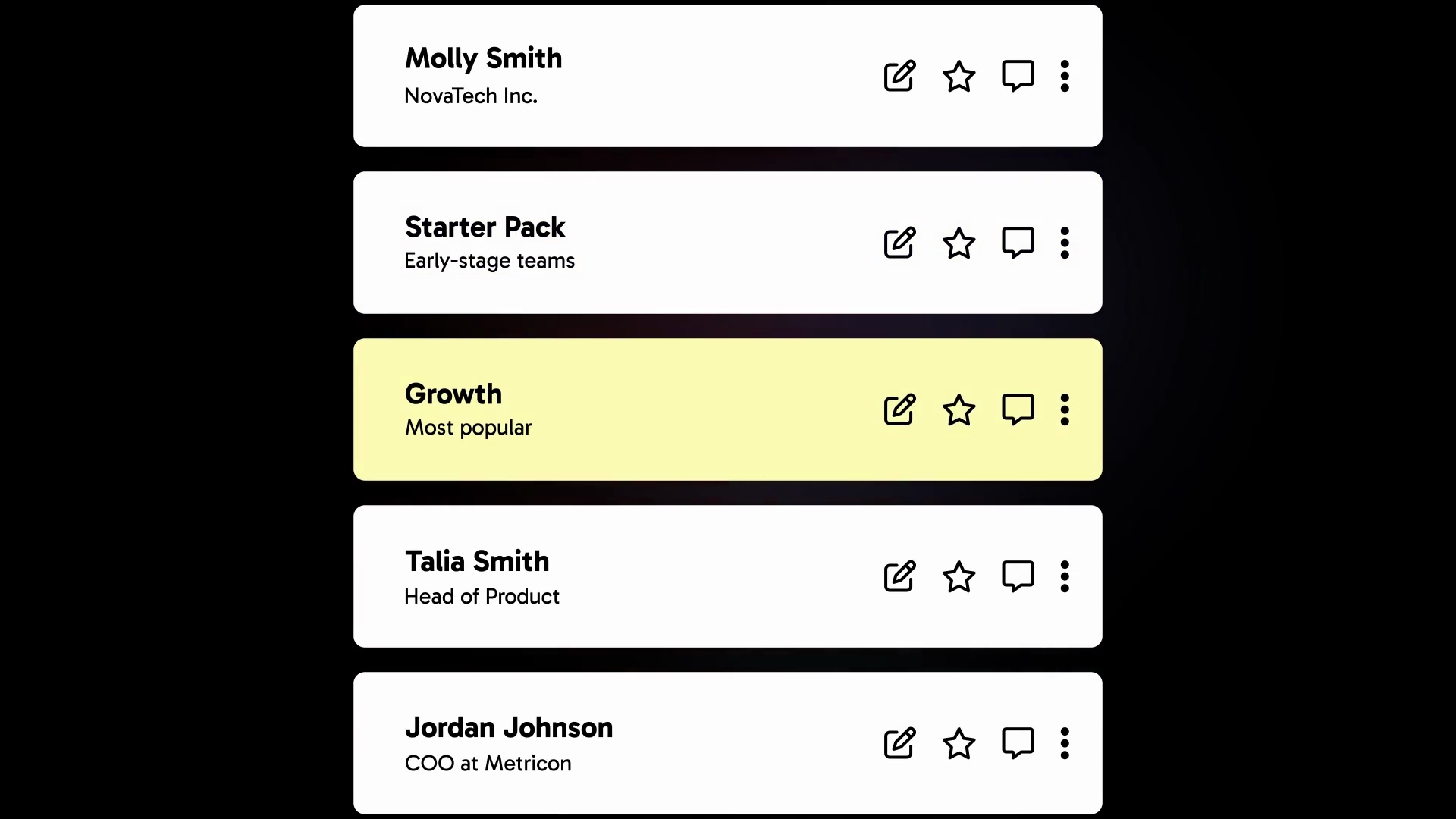Favorite the Starter Pack card

(x=959, y=243)
